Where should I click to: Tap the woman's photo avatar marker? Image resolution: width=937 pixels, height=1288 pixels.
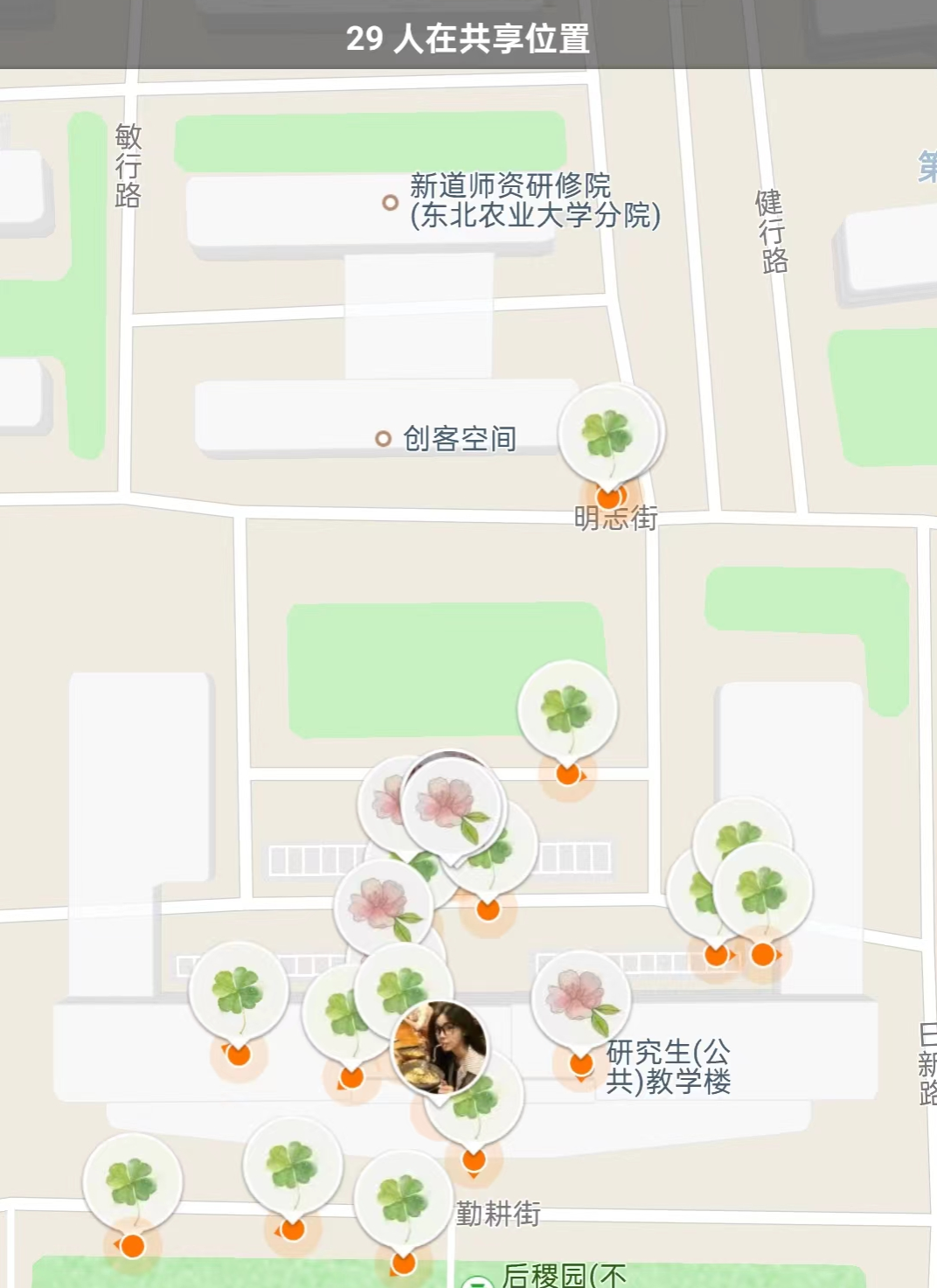click(439, 1048)
